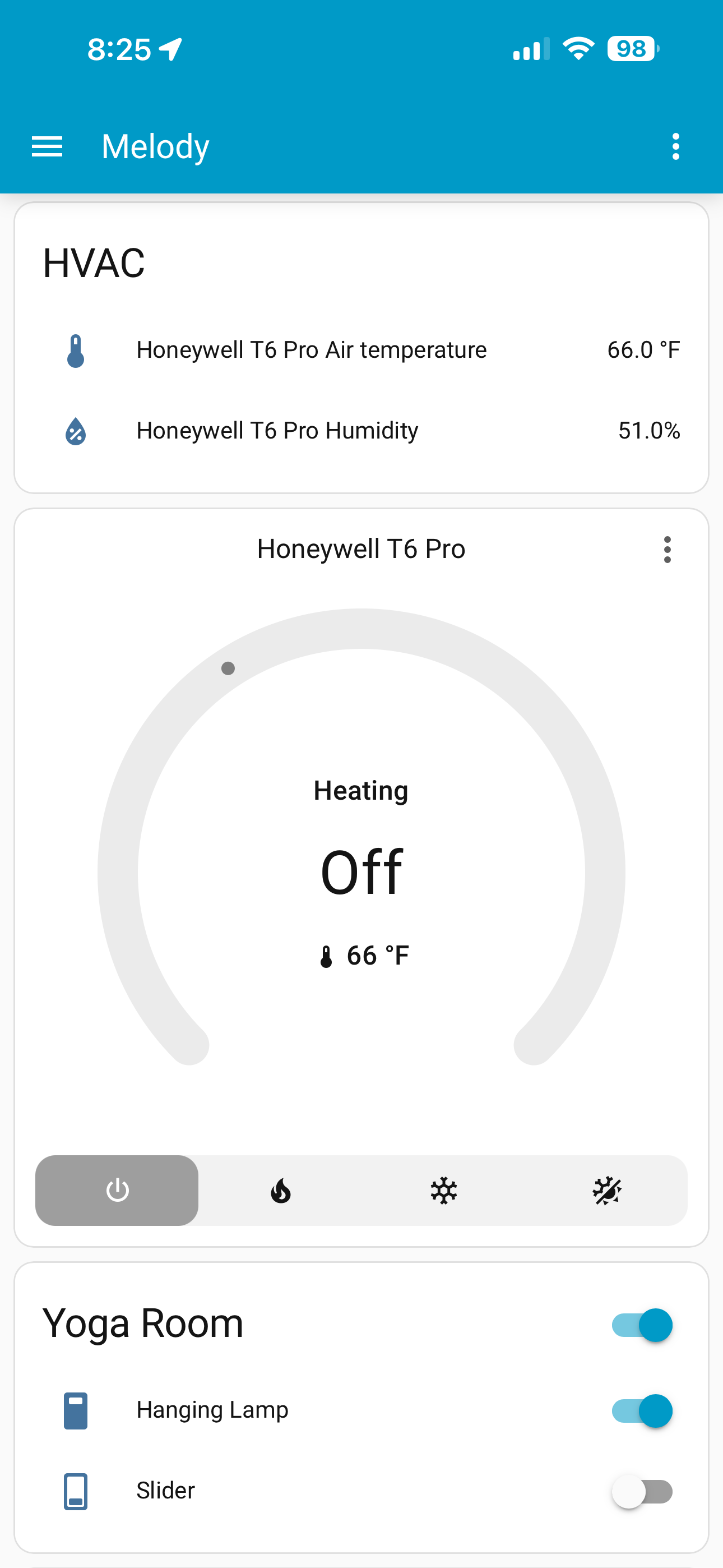Open Honeywell T6 Pro Humidity details
The height and width of the screenshot is (1568, 723).
(x=277, y=430)
